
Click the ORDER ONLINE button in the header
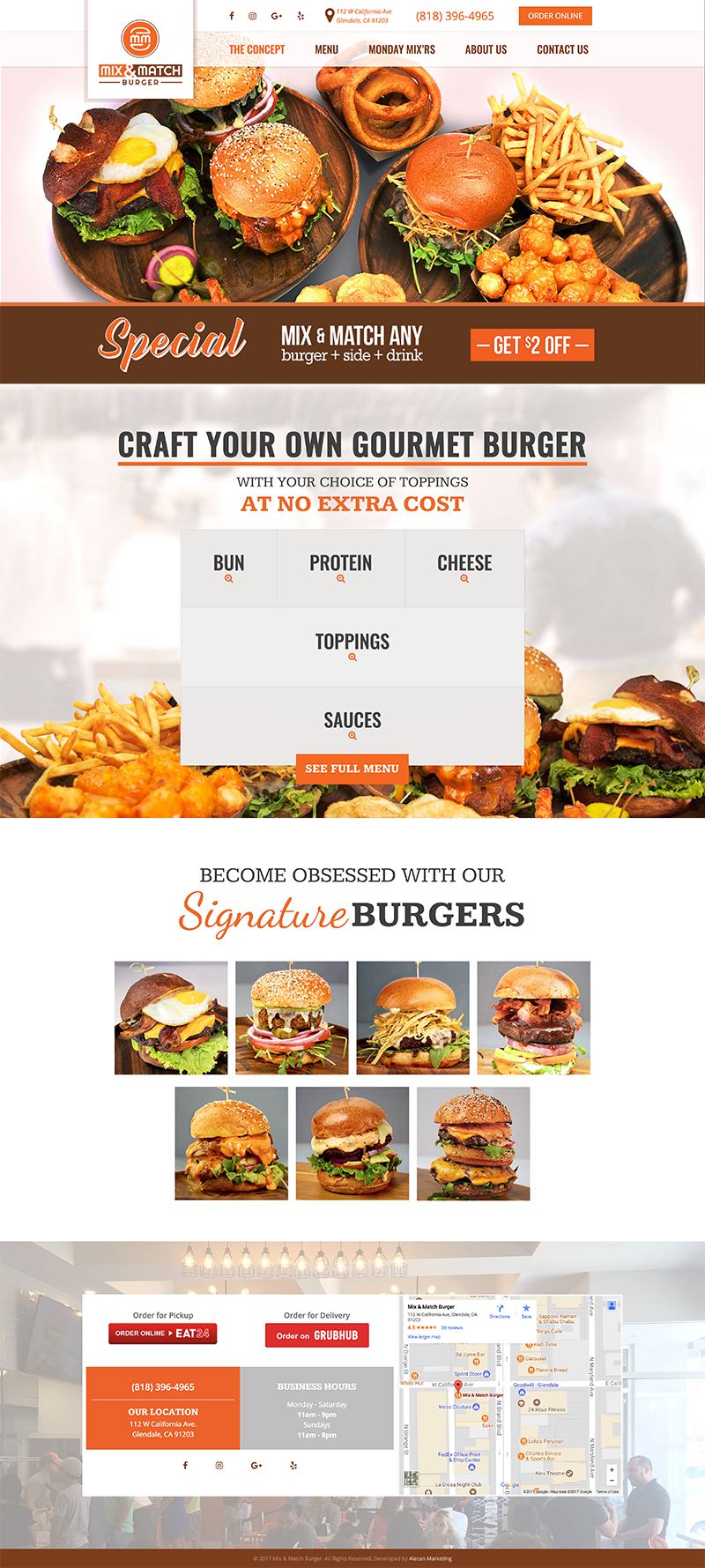point(555,15)
